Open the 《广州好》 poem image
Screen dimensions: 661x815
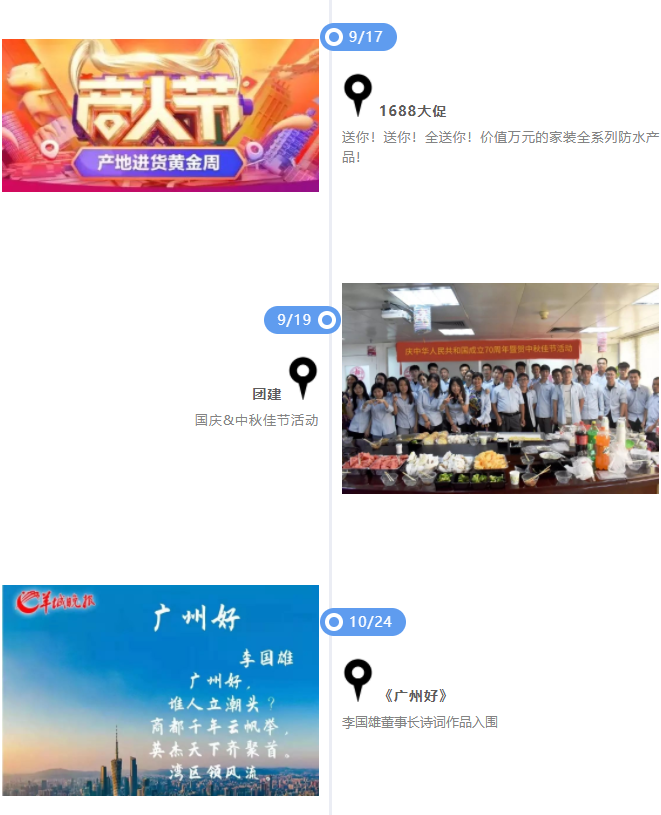coord(160,690)
